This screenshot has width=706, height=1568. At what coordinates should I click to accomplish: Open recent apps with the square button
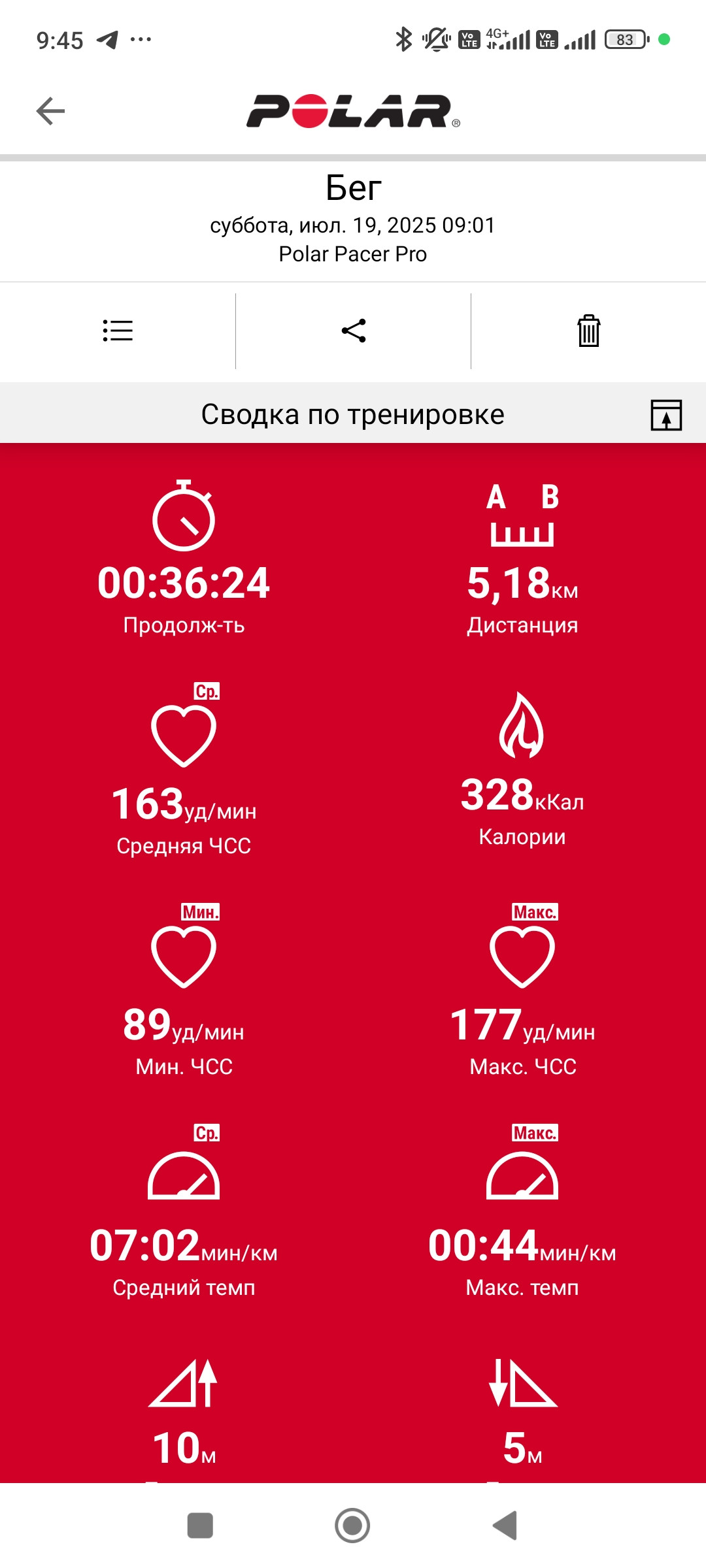tap(200, 1526)
